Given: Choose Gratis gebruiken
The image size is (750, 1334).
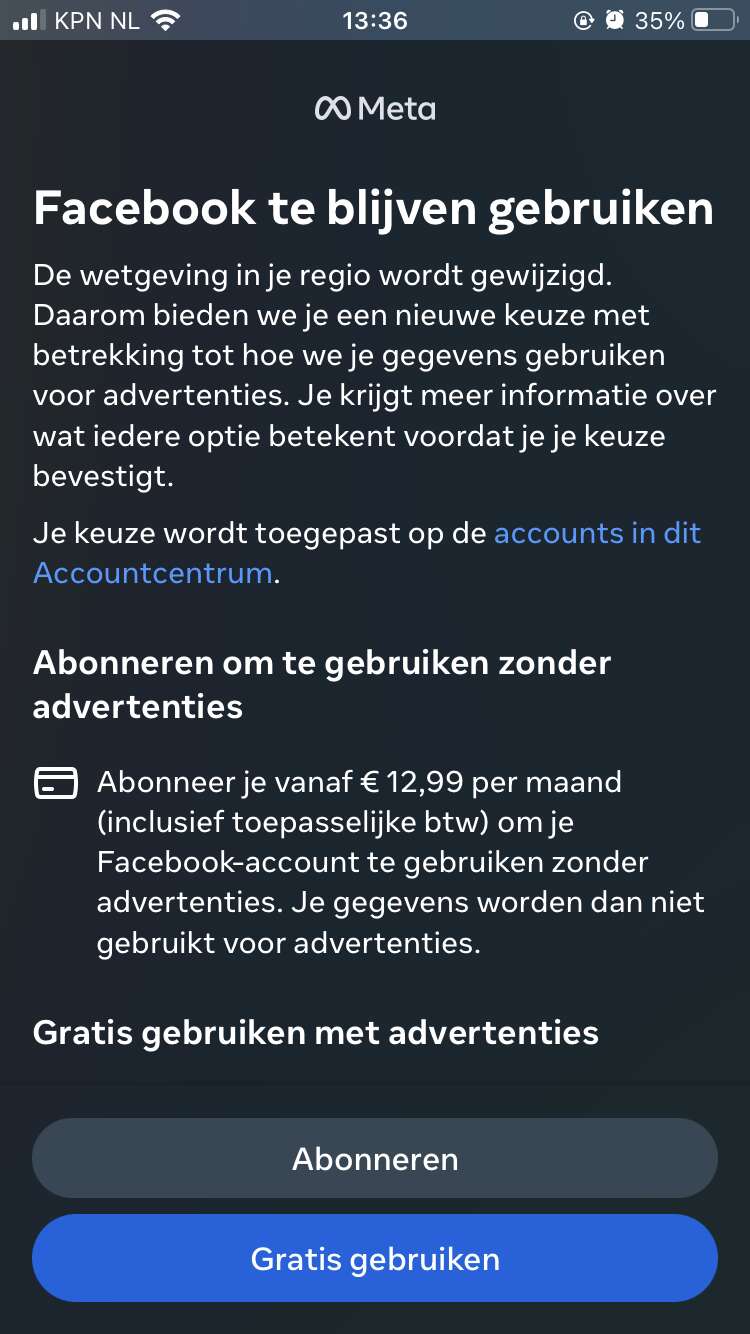Looking at the screenshot, I should point(375,1258).
